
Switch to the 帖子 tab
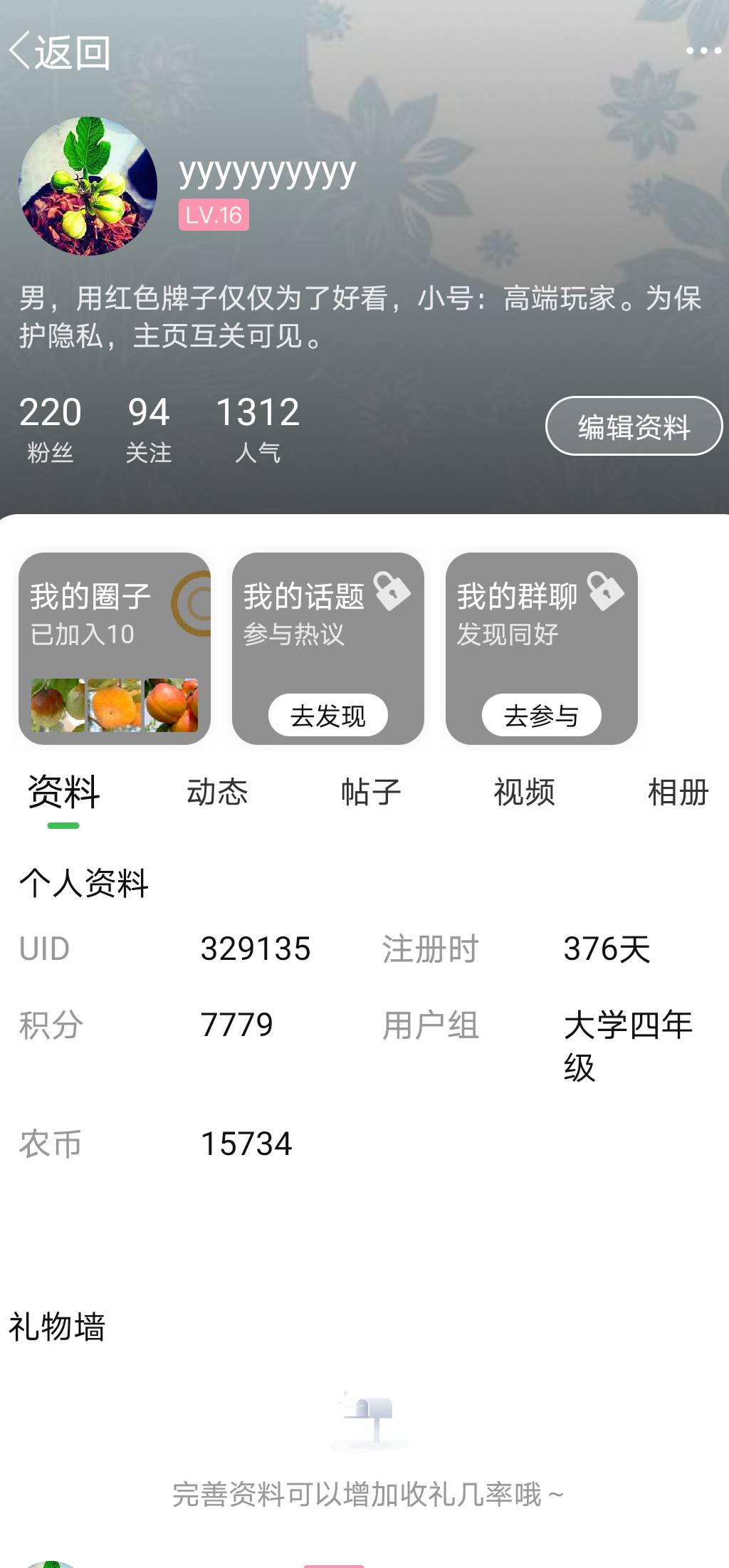click(x=371, y=793)
